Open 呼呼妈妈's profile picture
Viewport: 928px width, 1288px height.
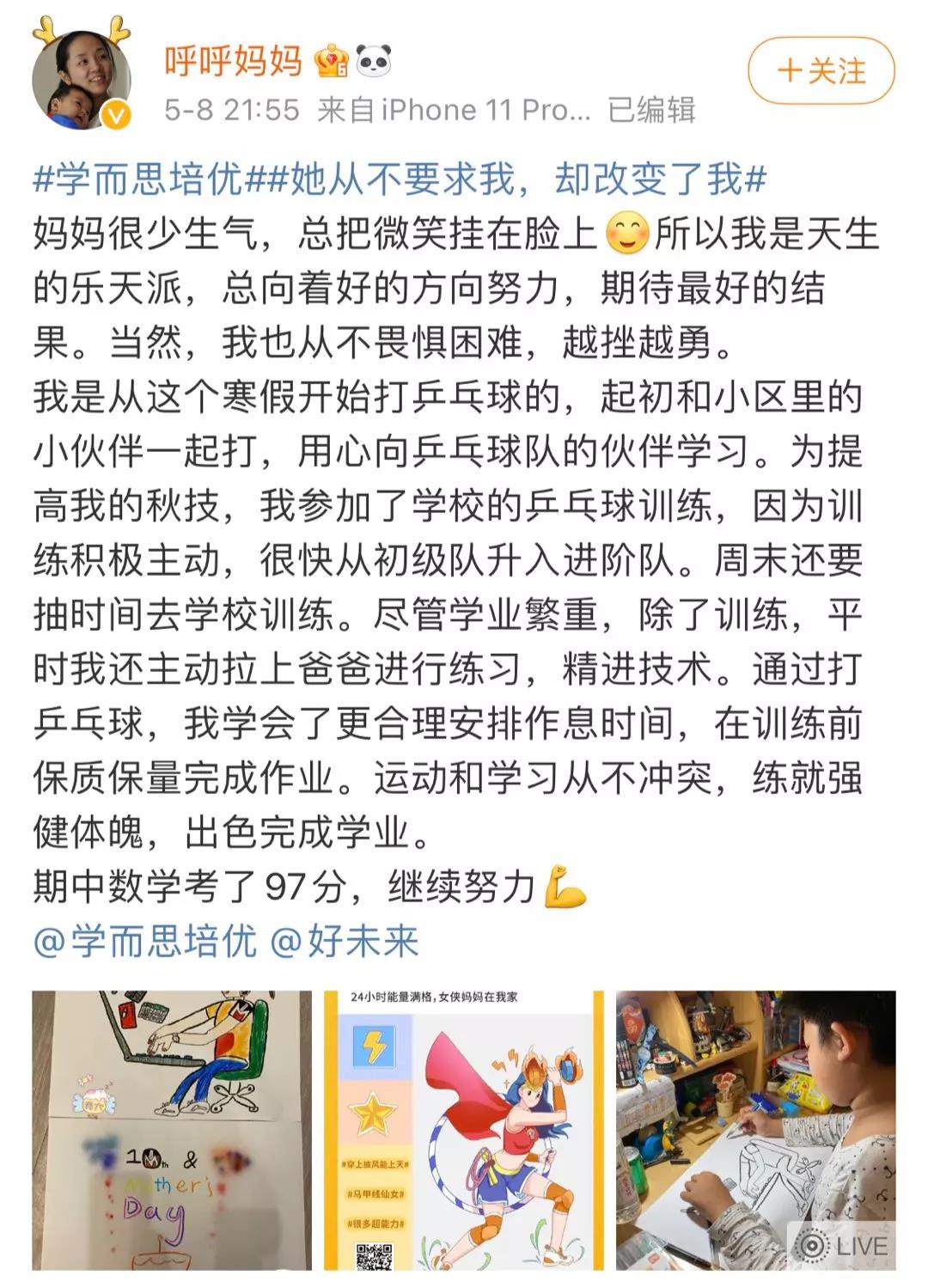pos(82,81)
